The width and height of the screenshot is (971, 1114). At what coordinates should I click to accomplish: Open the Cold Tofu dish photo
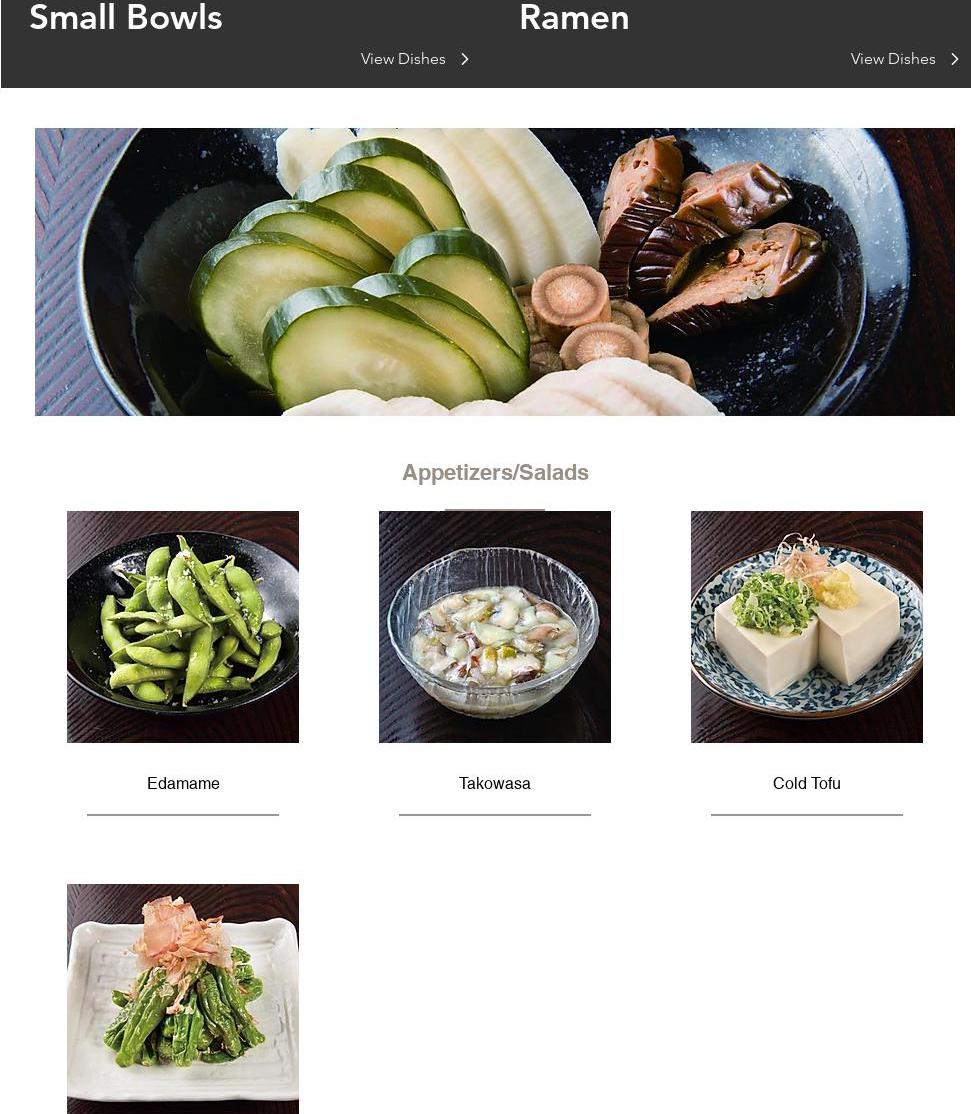807,627
